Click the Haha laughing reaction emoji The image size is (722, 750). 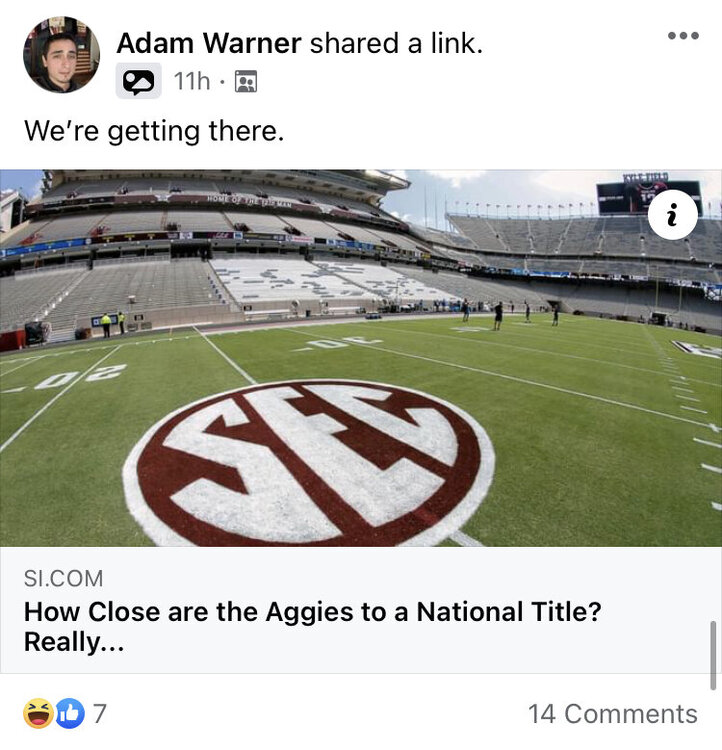pos(37,714)
